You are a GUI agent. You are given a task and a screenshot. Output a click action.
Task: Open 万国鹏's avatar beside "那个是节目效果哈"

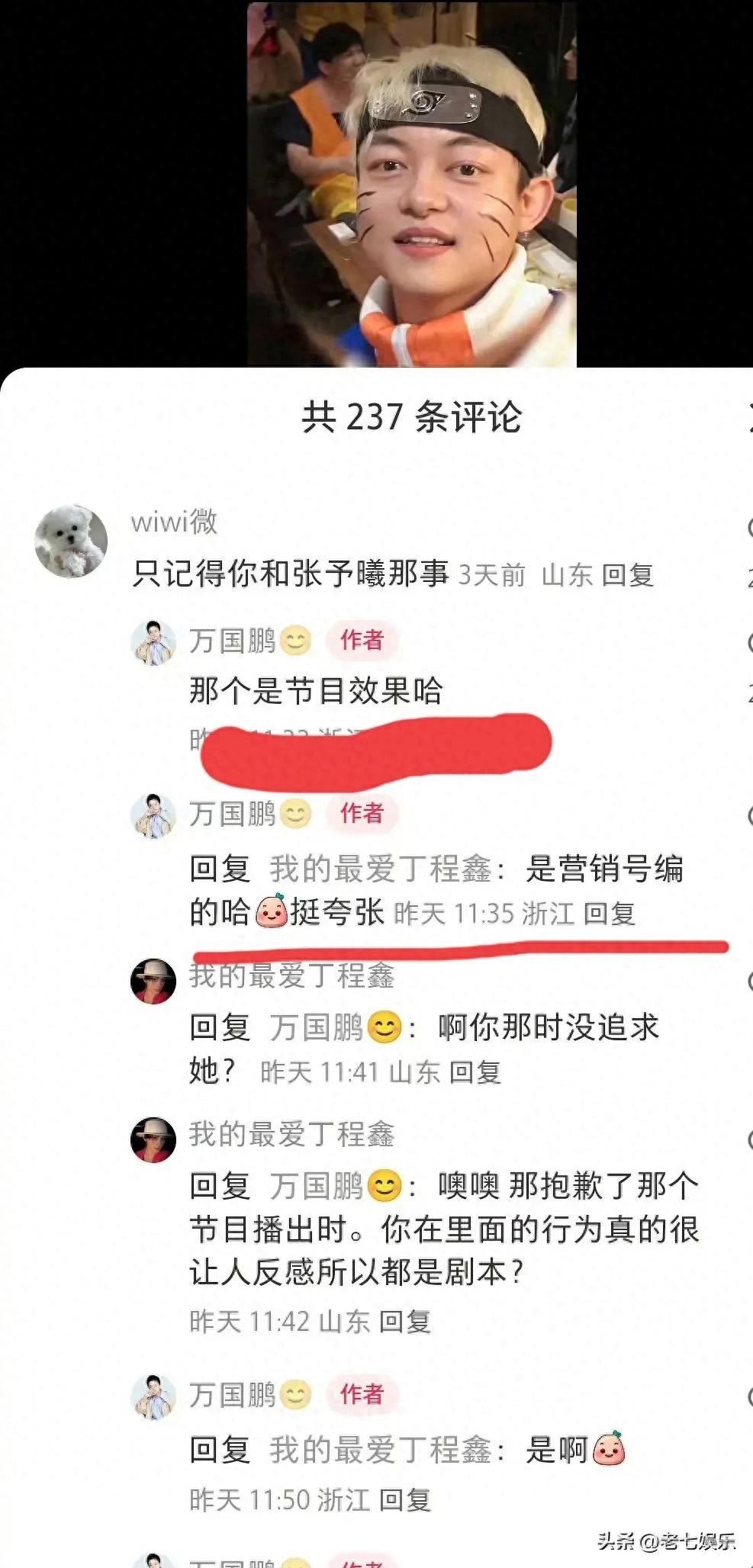[153, 642]
